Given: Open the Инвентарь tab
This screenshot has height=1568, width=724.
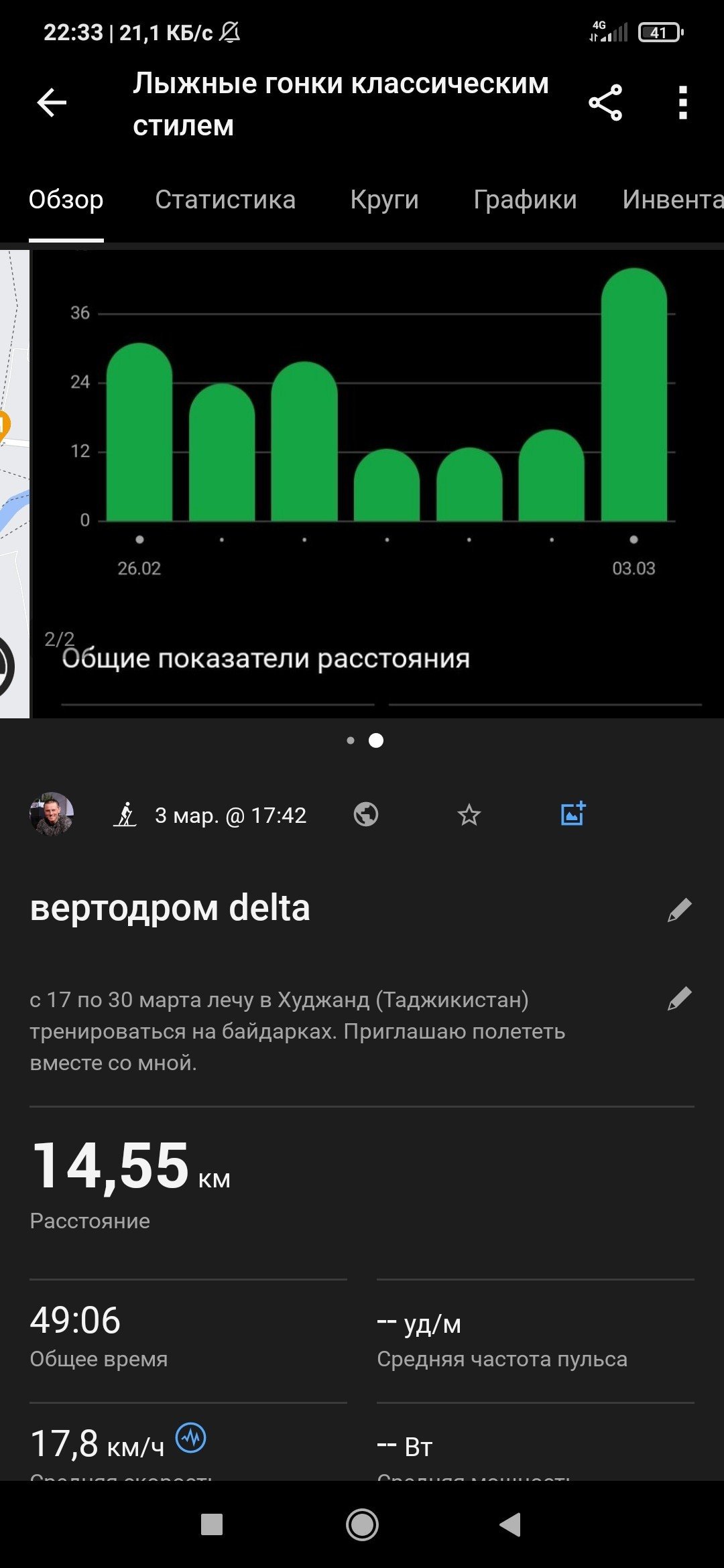Looking at the screenshot, I should [x=673, y=200].
